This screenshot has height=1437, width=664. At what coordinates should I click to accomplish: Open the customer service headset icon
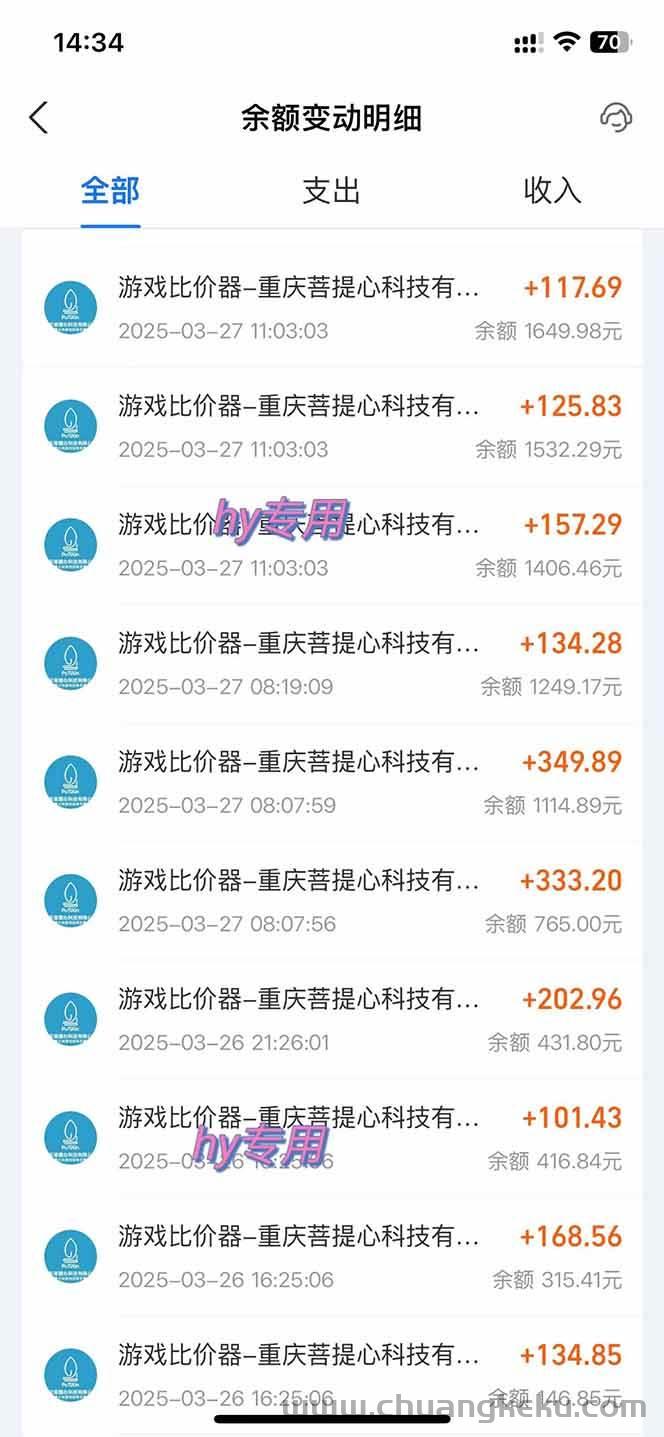point(616,118)
